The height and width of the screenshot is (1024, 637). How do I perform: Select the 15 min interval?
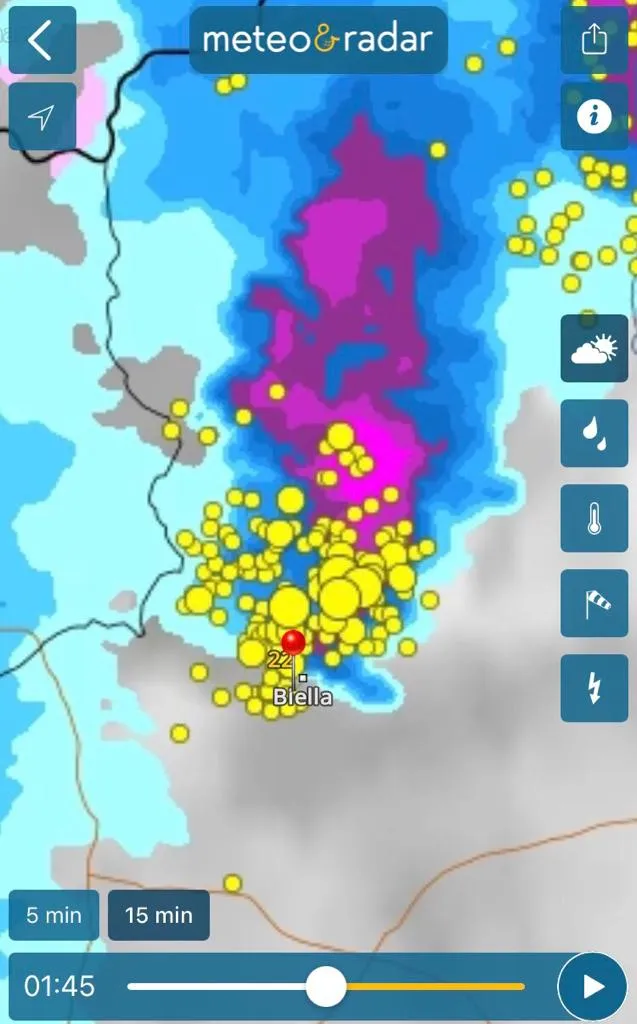pyautogui.click(x=159, y=915)
